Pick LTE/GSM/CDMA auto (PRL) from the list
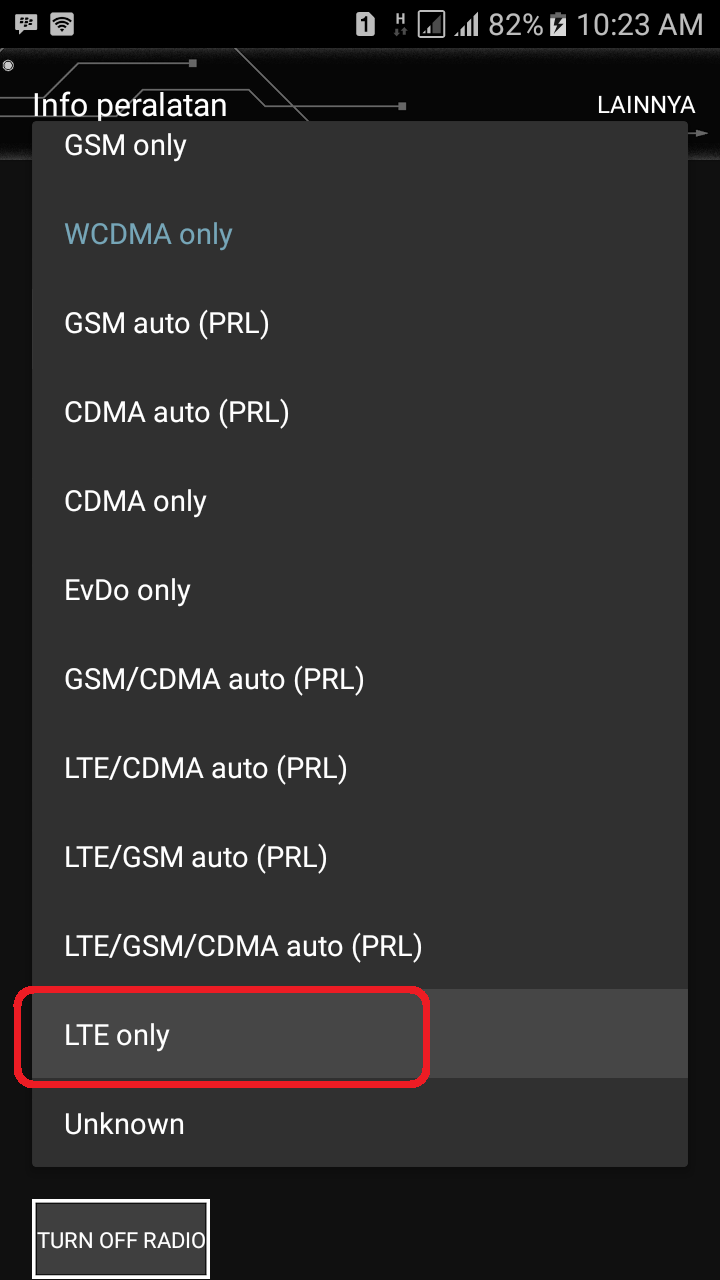 [x=243, y=945]
